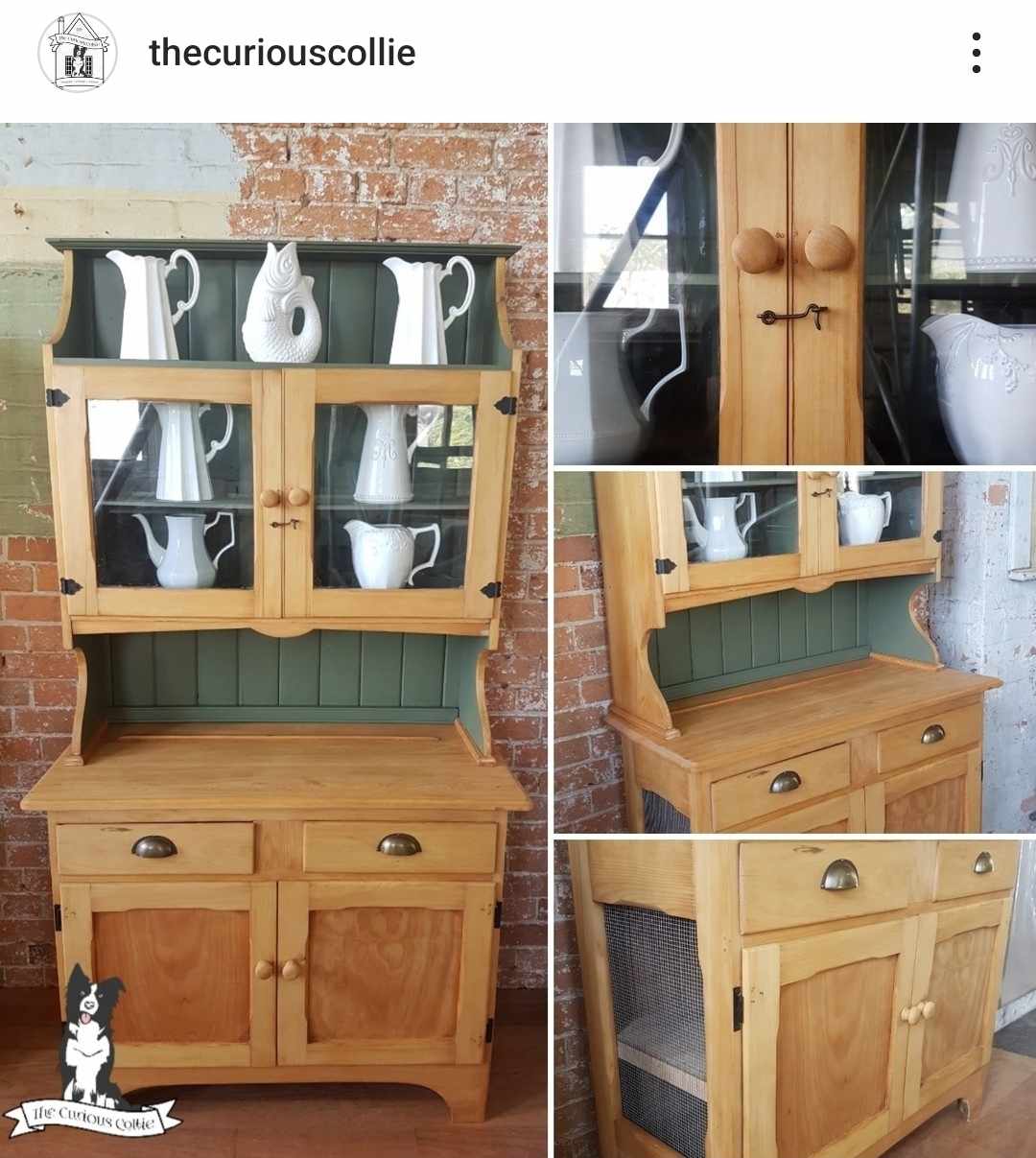This screenshot has height=1158, width=1036.
Task: Open thecuriouscollie profile picture
Action: coord(77,53)
